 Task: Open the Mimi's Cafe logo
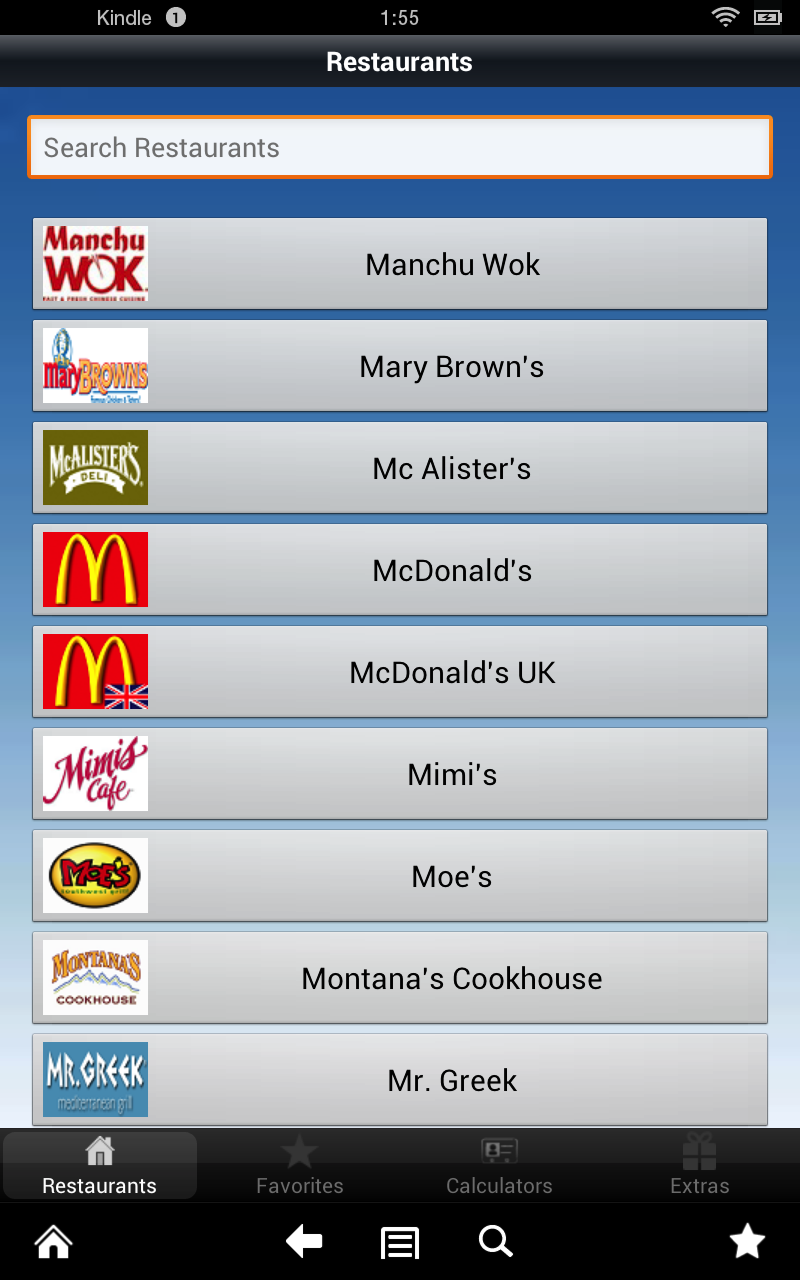pyautogui.click(x=94, y=773)
